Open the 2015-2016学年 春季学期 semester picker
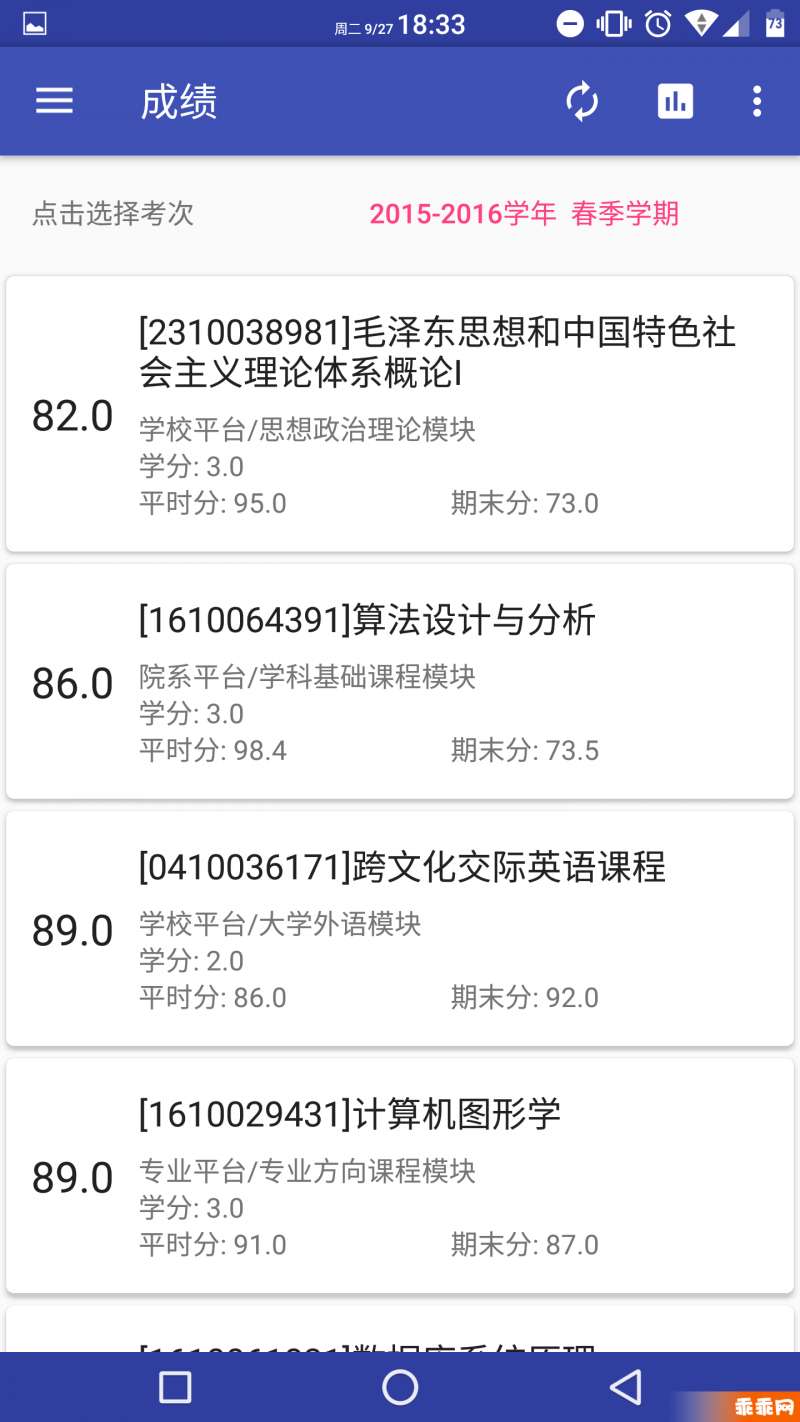 pyautogui.click(x=525, y=214)
